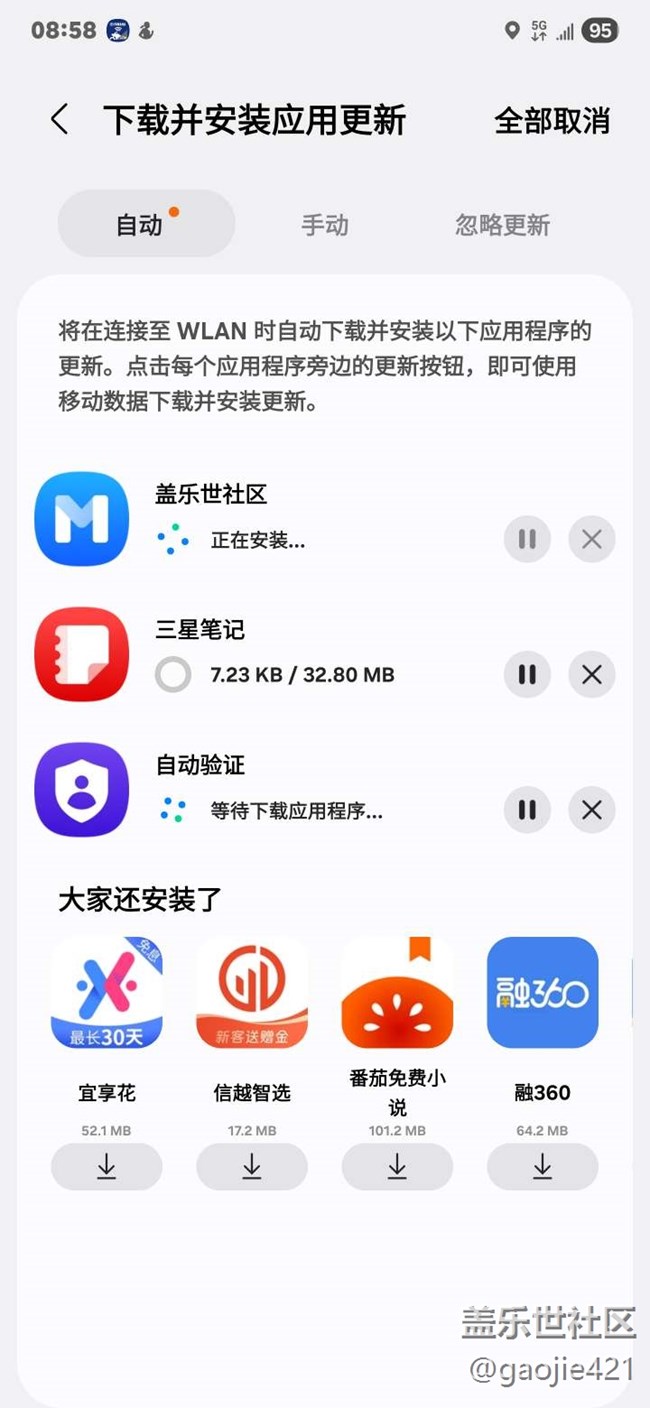This screenshot has height=1408, width=650.
Task: Pause the 自动验证 update
Action: tap(527, 810)
